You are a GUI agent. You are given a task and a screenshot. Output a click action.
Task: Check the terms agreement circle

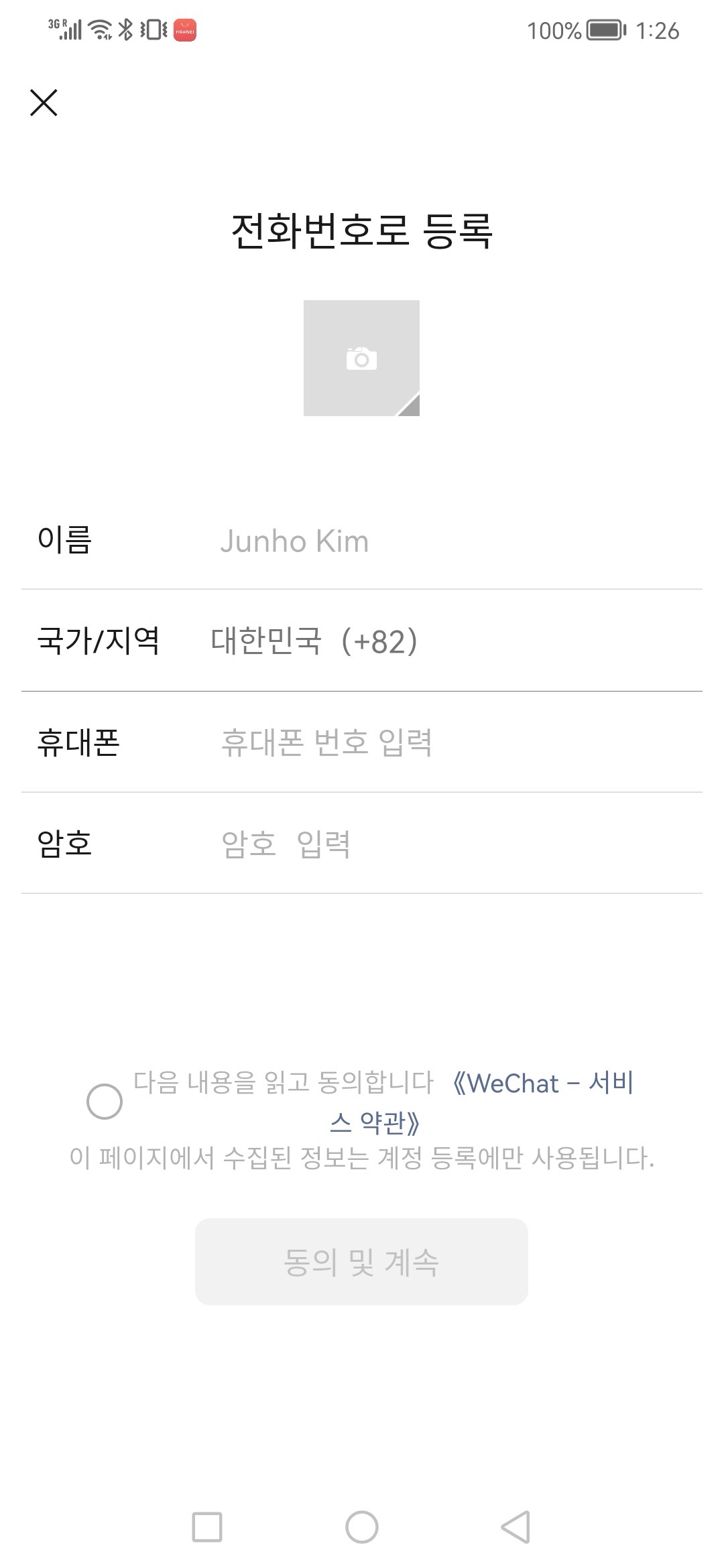[105, 1102]
